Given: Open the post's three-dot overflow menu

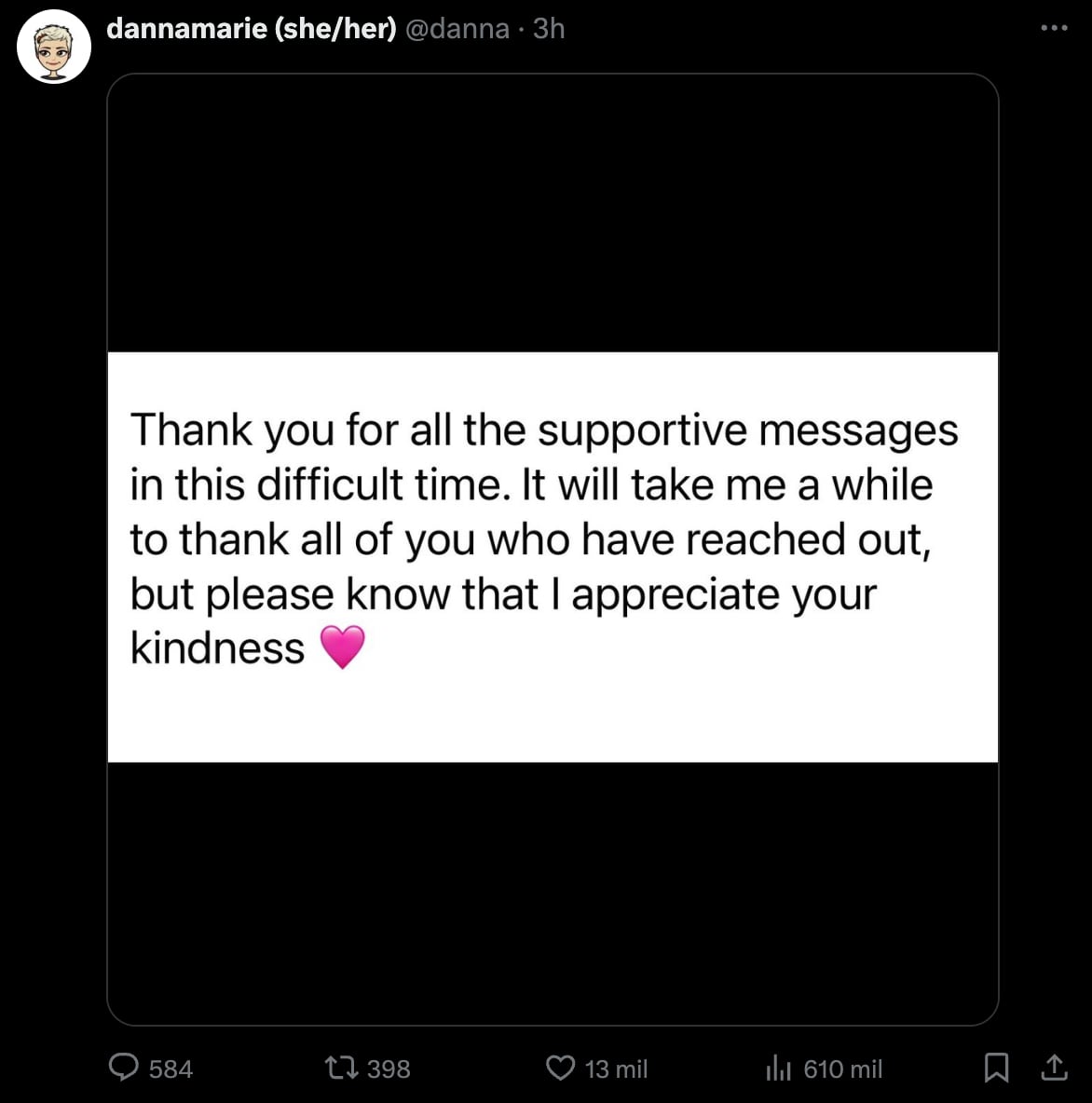Looking at the screenshot, I should (x=1054, y=28).
